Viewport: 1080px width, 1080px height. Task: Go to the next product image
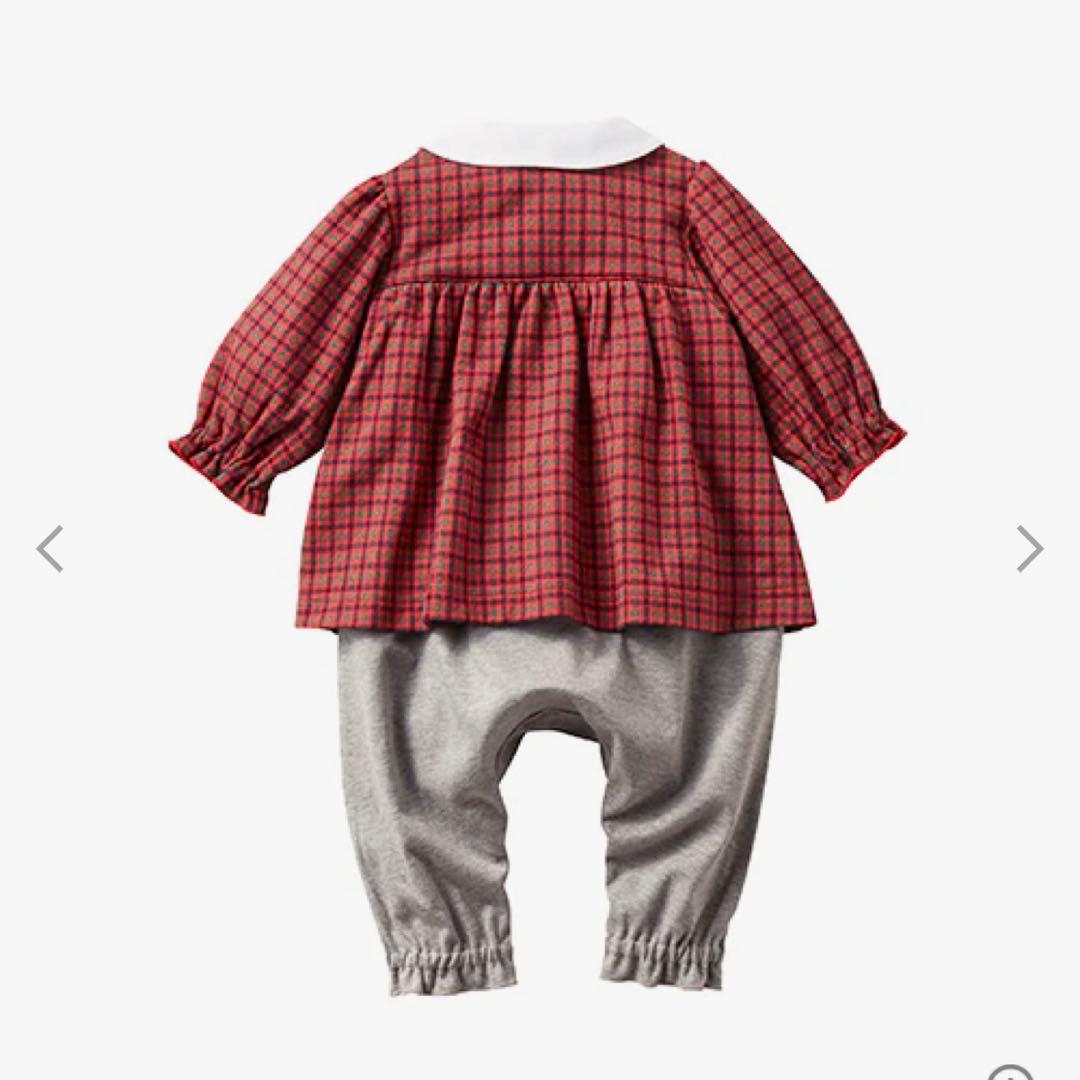click(x=1029, y=548)
